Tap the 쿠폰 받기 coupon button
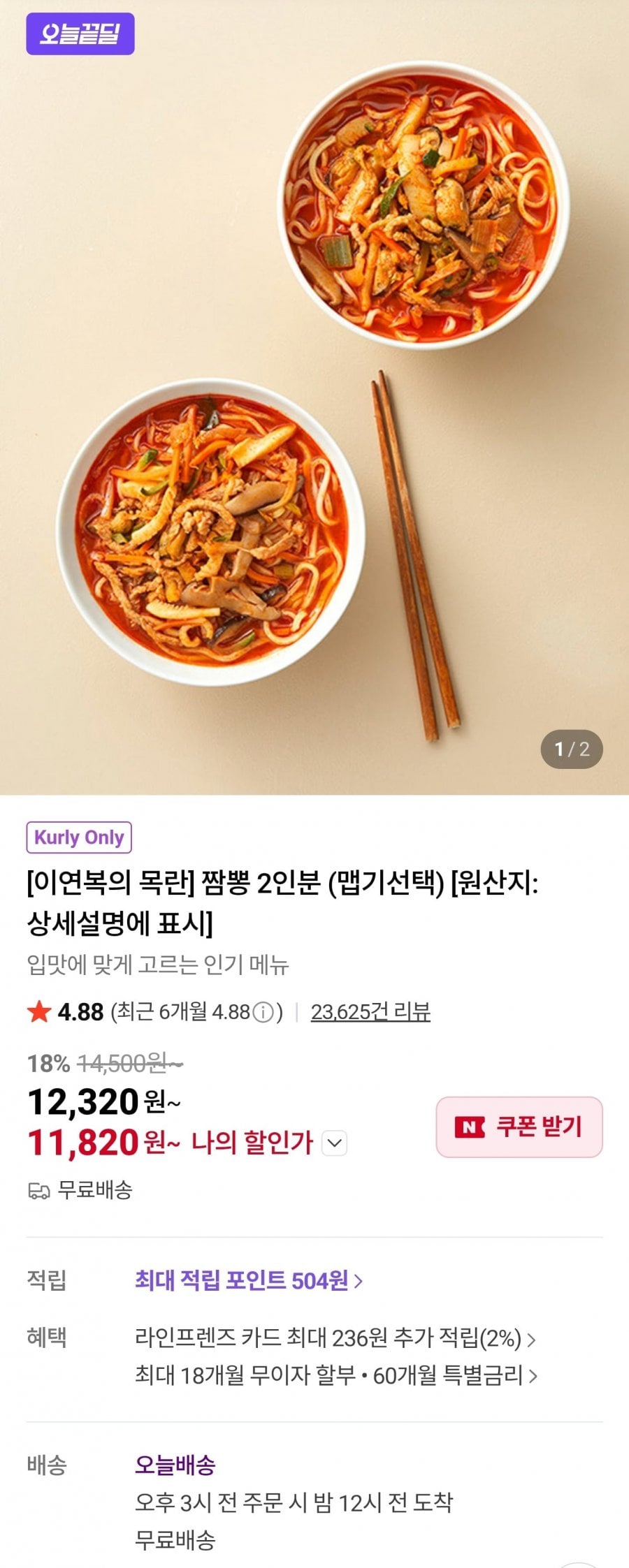This screenshot has width=629, height=1568. tap(519, 1127)
